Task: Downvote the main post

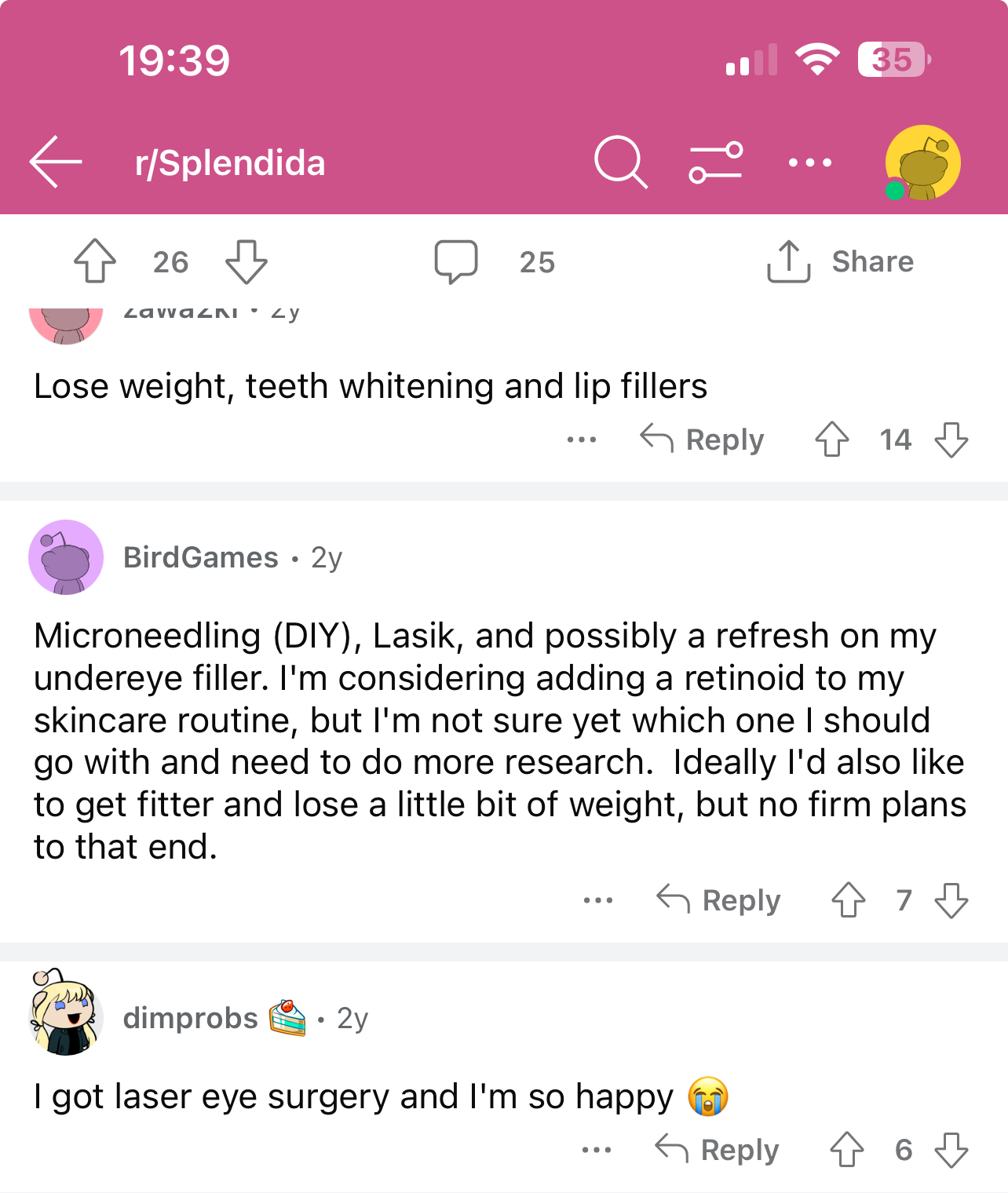Action: coord(247,261)
